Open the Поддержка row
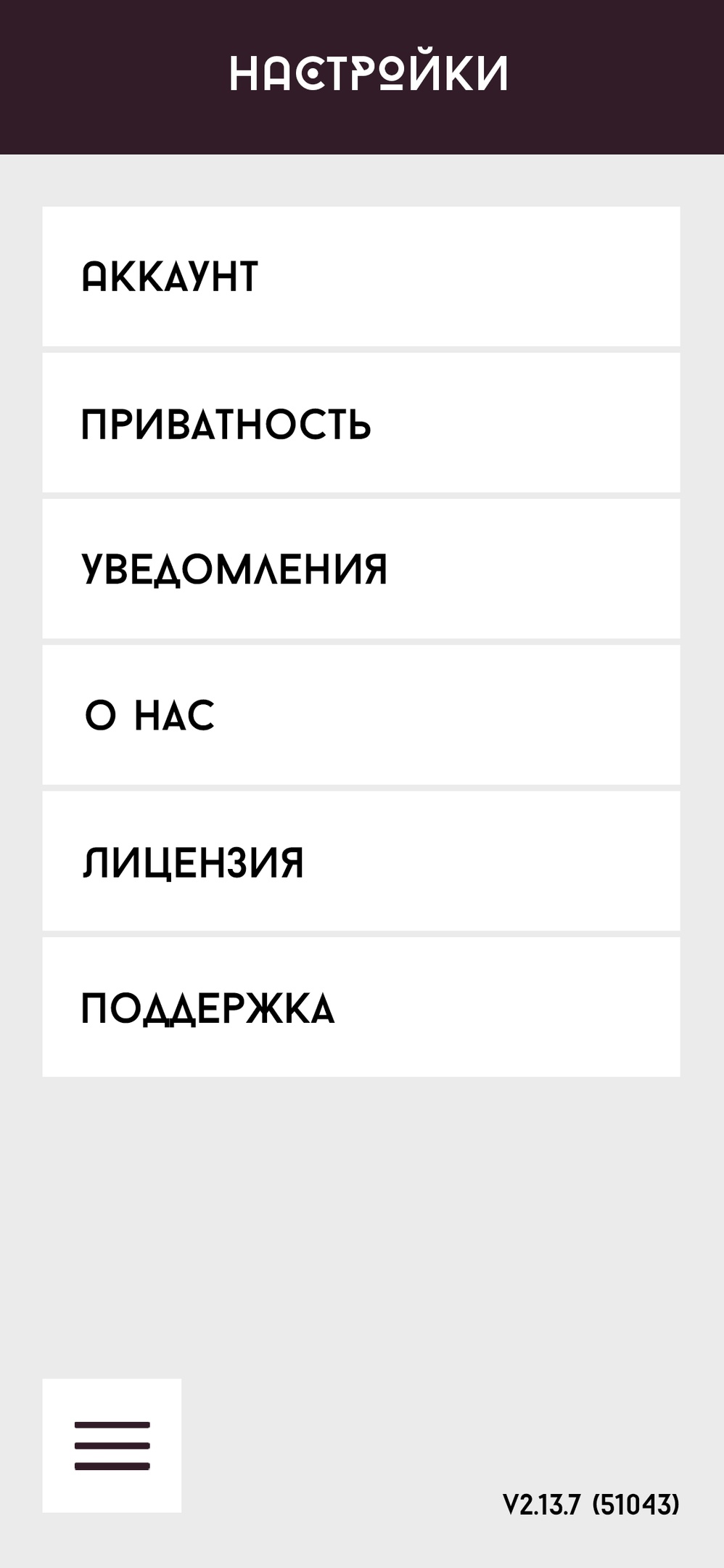 click(x=361, y=1007)
